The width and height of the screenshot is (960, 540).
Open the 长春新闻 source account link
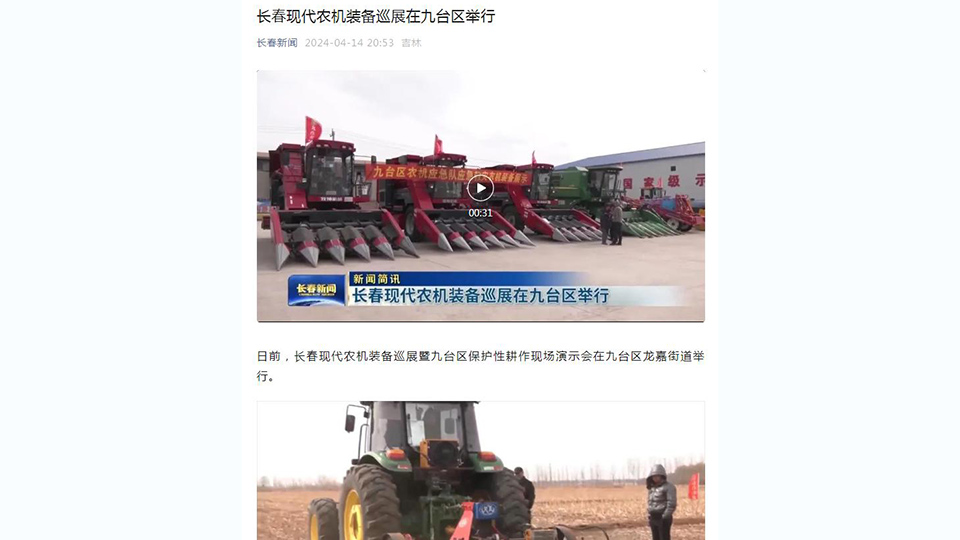point(277,43)
